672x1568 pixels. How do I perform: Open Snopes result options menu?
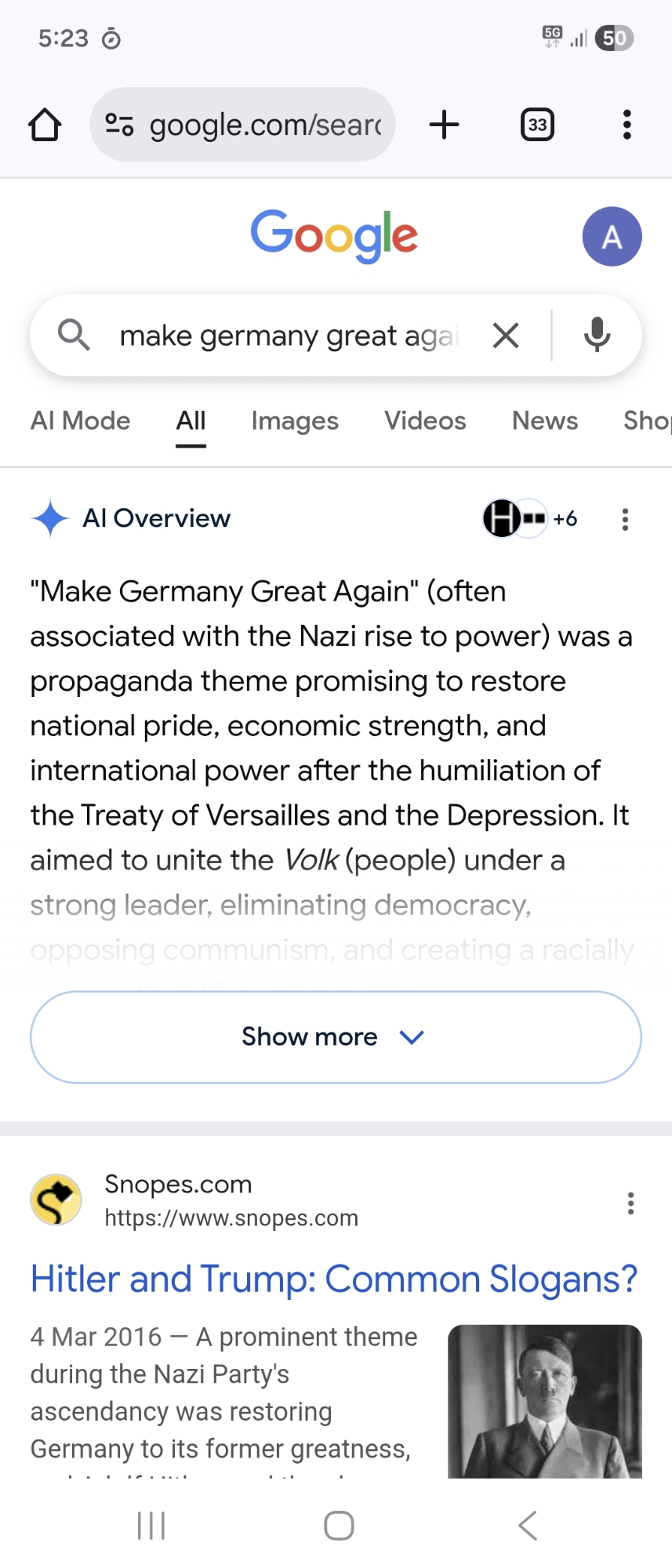pyautogui.click(x=630, y=1203)
